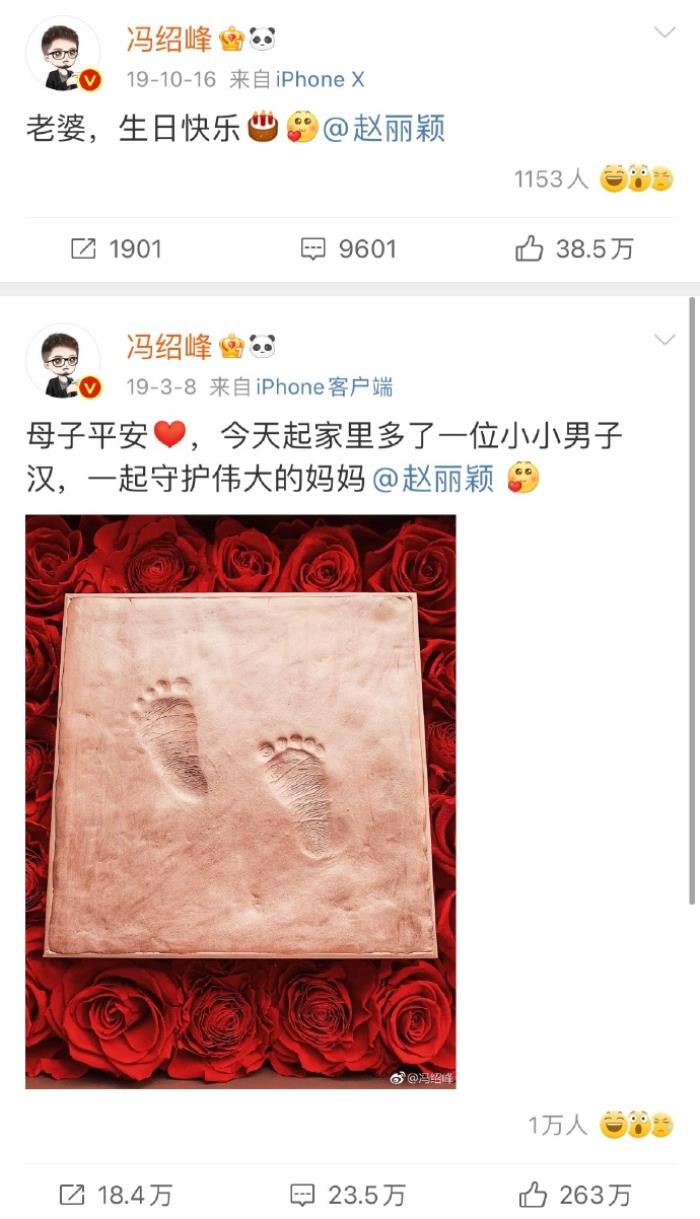Like the birthday post with 38.5万 likes
Image resolution: width=700 pixels, height=1219 pixels.
click(x=574, y=249)
